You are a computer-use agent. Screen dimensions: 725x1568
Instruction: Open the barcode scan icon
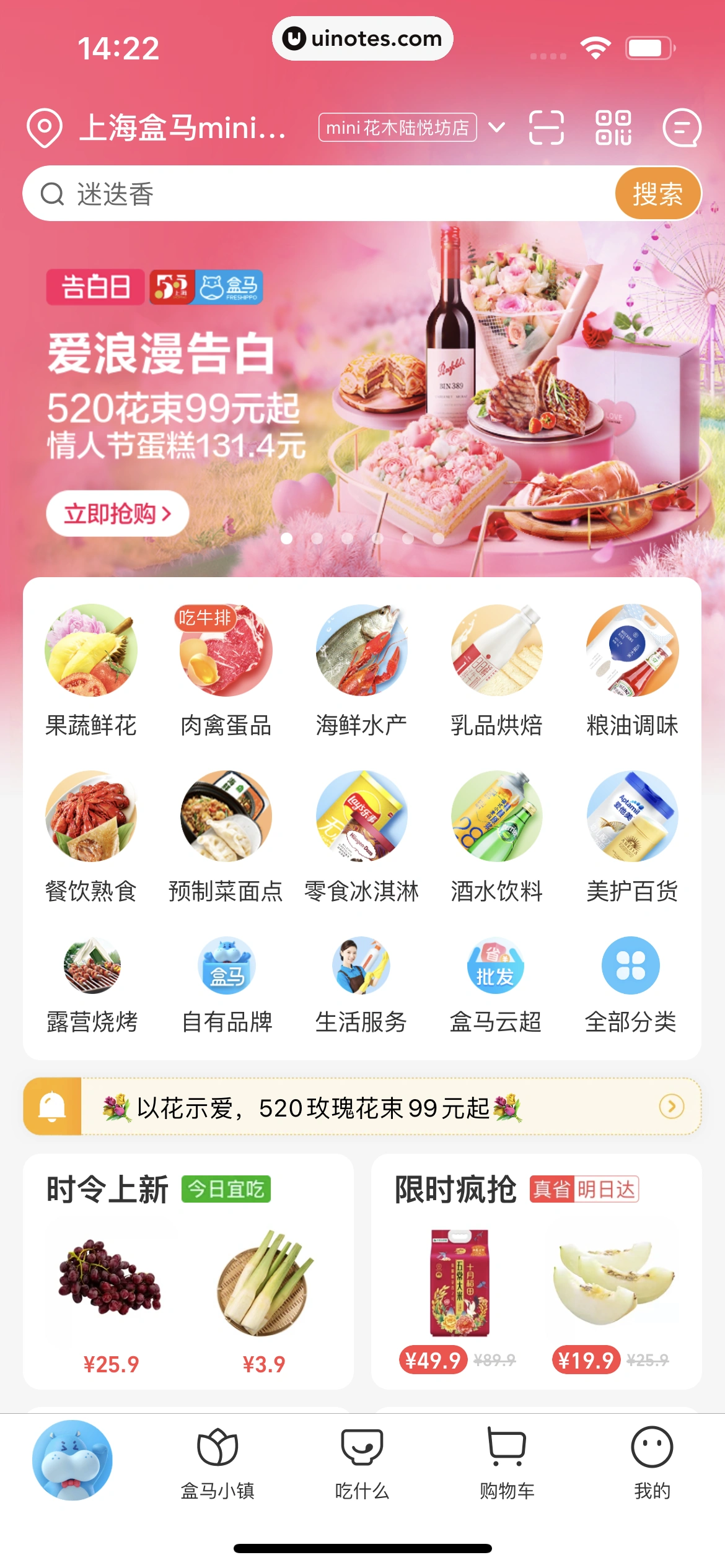pyautogui.click(x=545, y=128)
